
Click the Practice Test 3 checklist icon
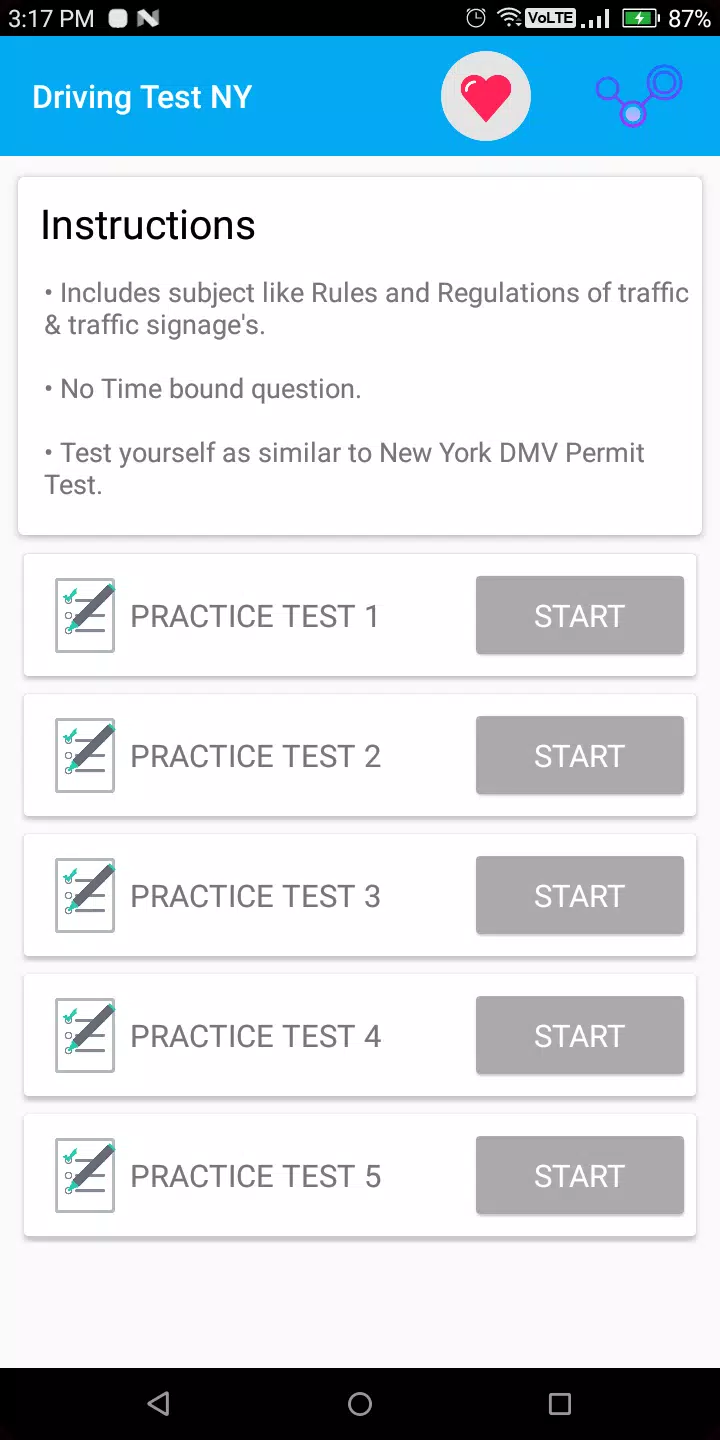(x=84, y=895)
